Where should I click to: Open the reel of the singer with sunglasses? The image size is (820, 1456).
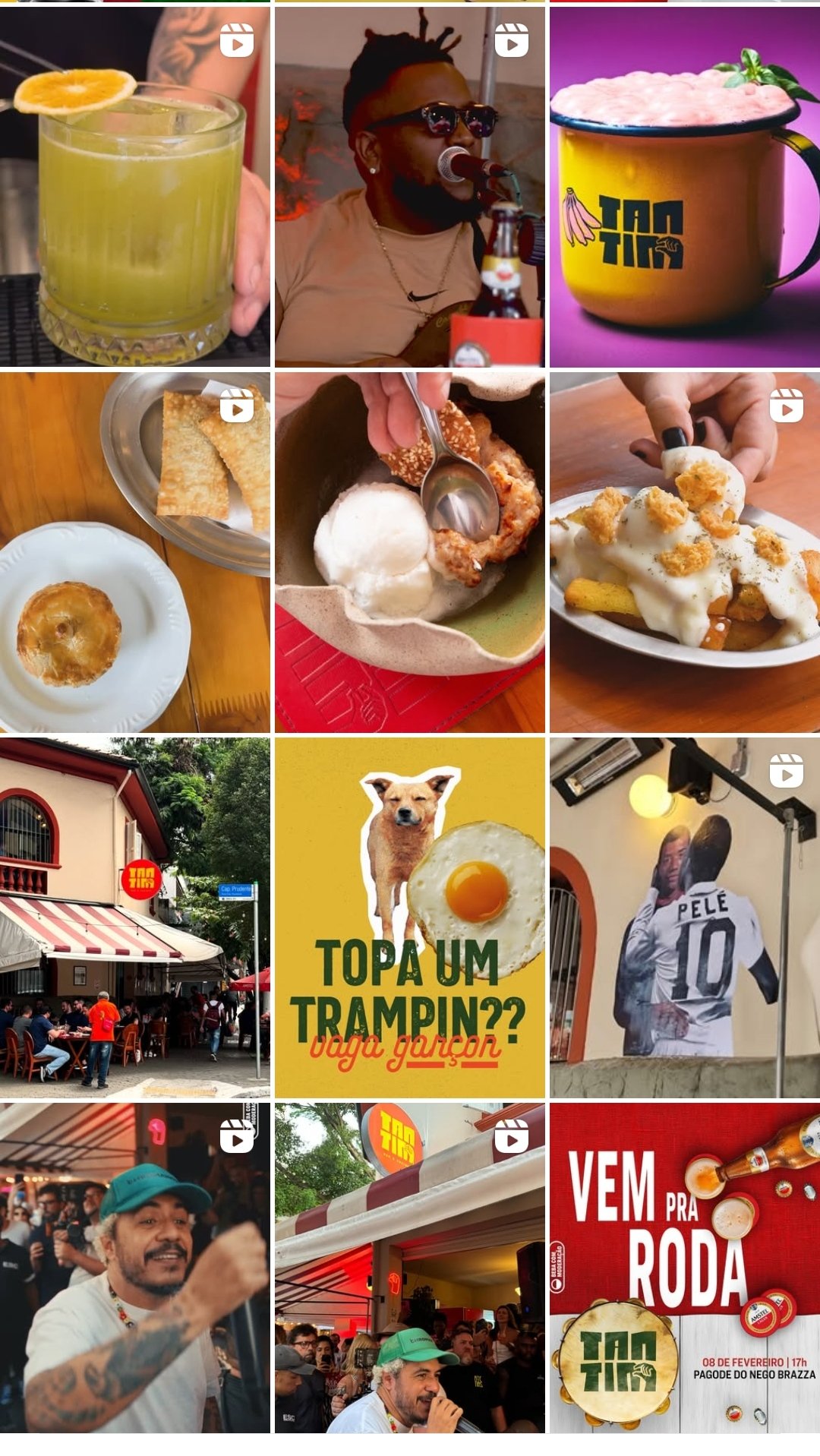pos(409,188)
